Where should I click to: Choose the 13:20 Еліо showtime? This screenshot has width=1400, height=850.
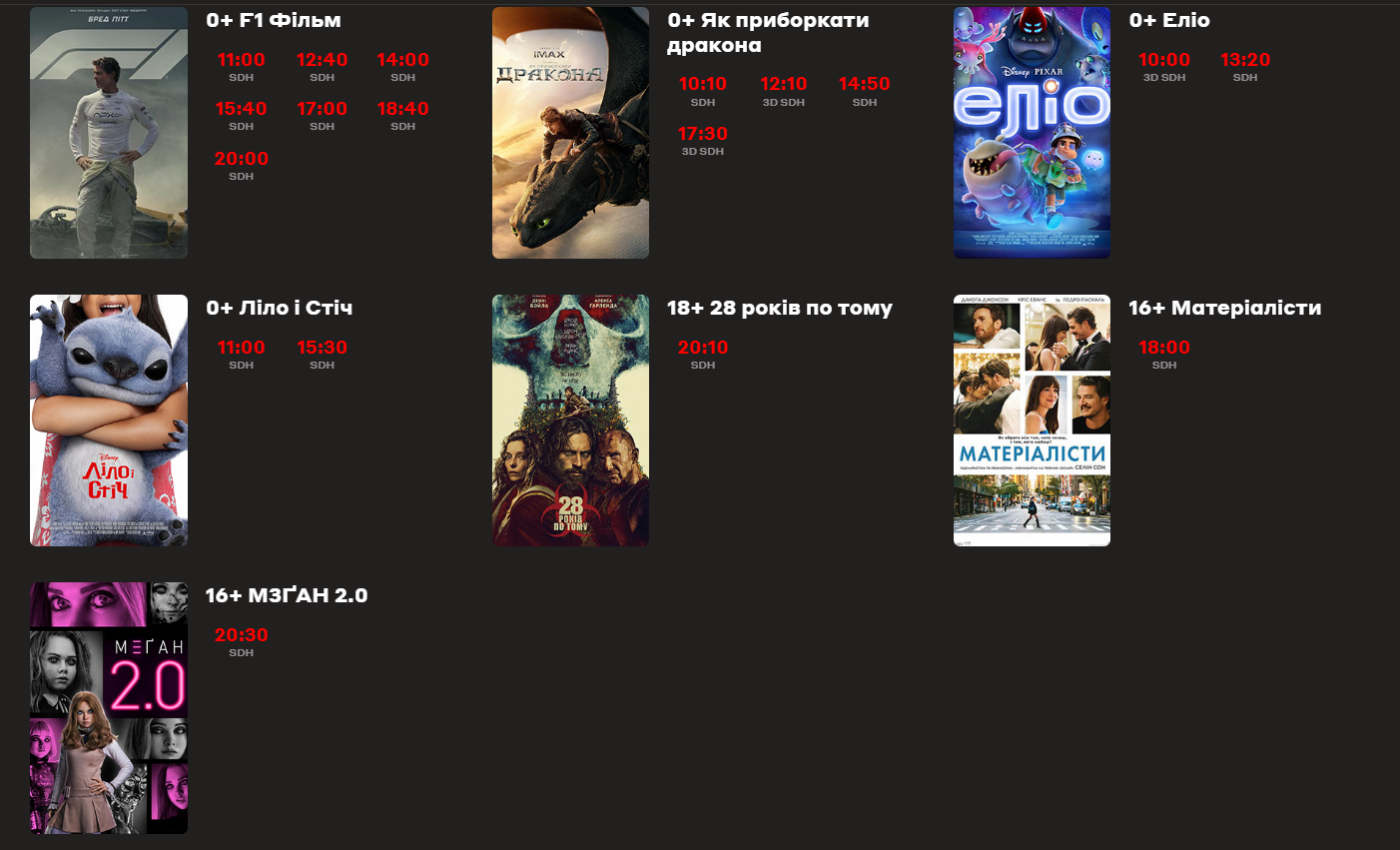click(1245, 60)
